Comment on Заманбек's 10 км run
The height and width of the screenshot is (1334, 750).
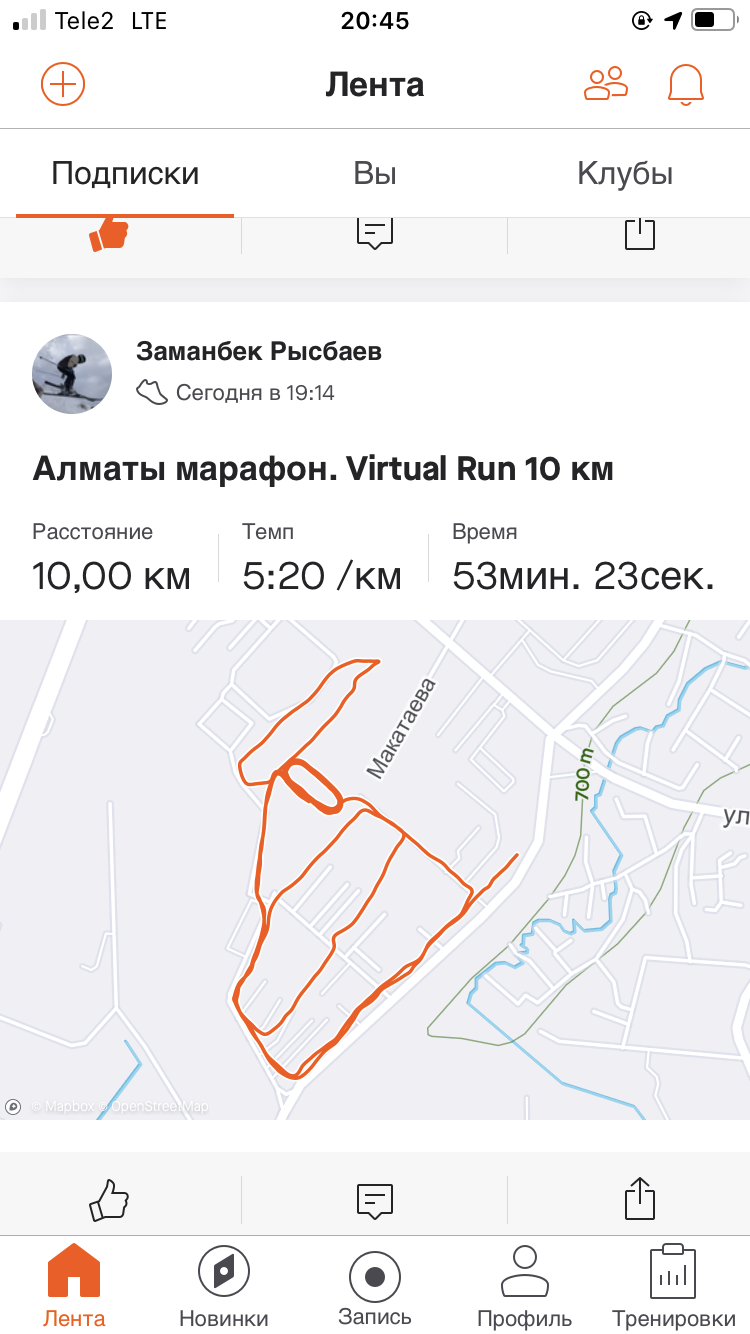[x=375, y=1198]
